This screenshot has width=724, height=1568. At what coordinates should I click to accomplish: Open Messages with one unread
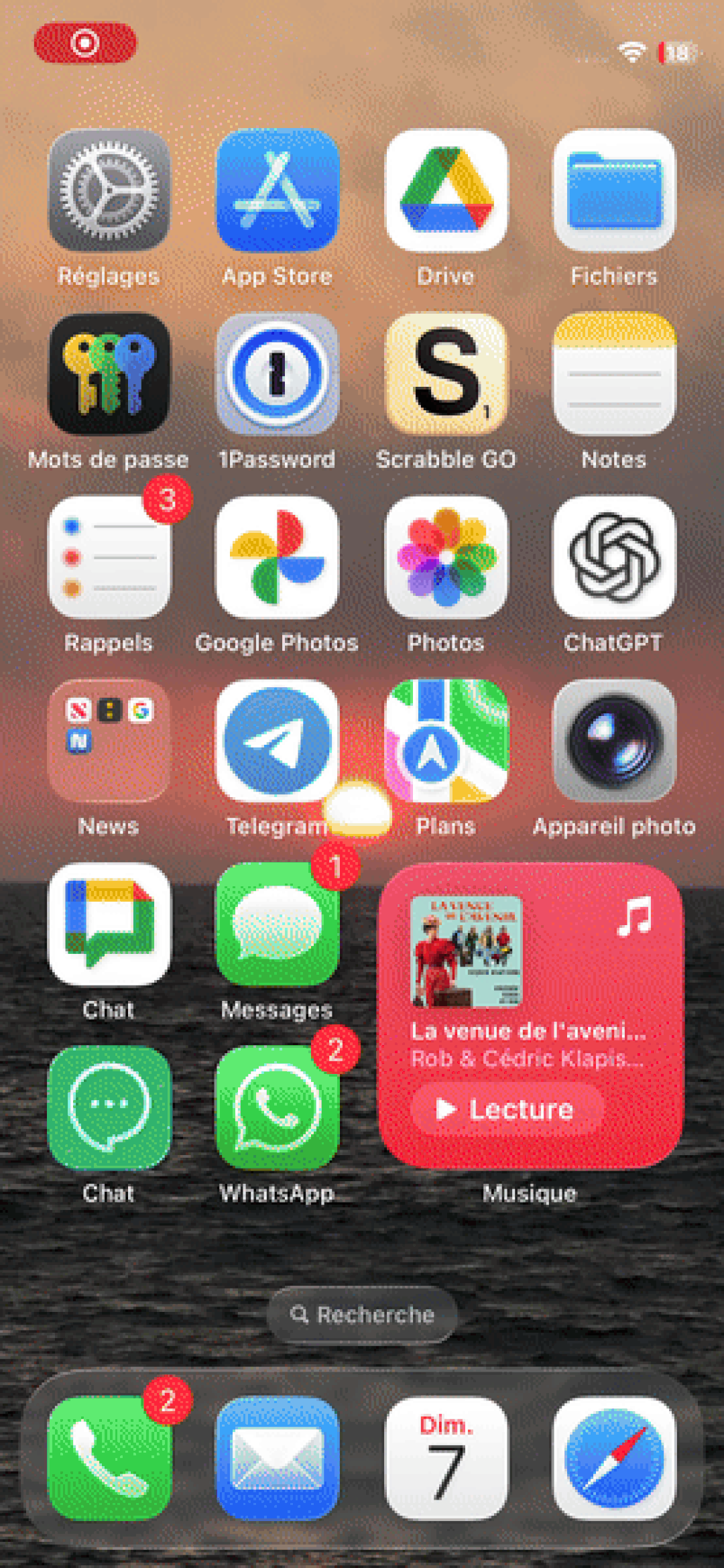coord(277,924)
